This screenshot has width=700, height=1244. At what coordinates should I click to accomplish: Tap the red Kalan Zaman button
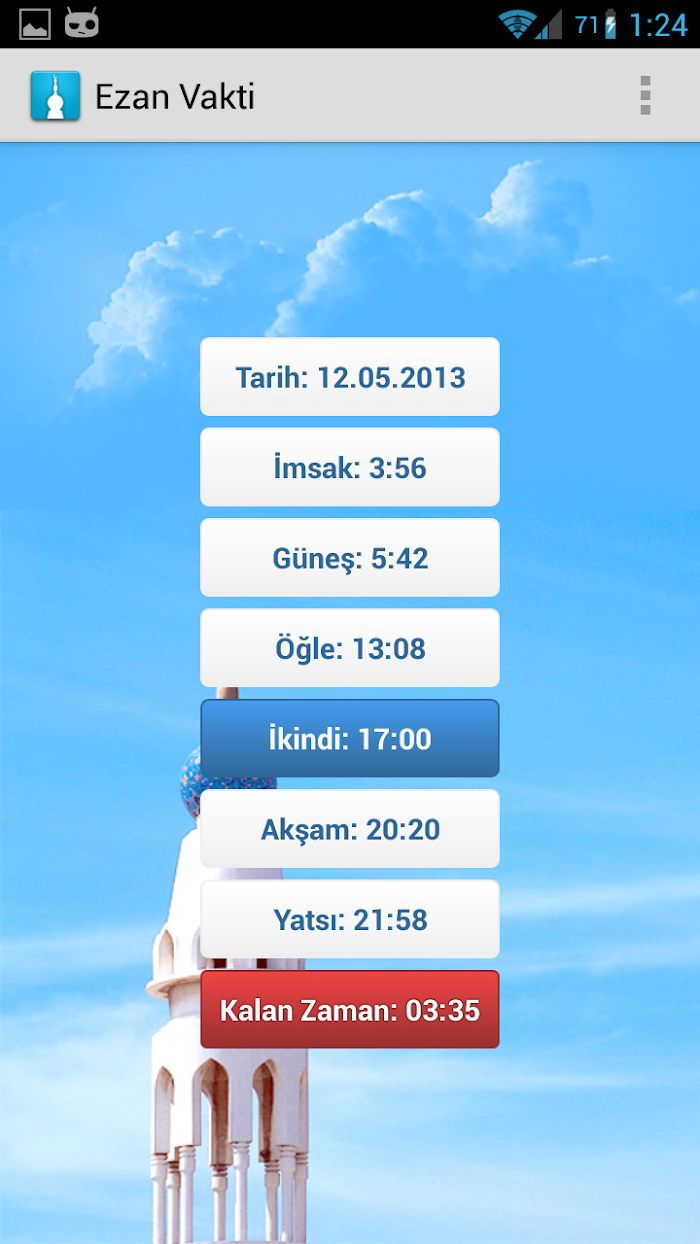point(350,1010)
